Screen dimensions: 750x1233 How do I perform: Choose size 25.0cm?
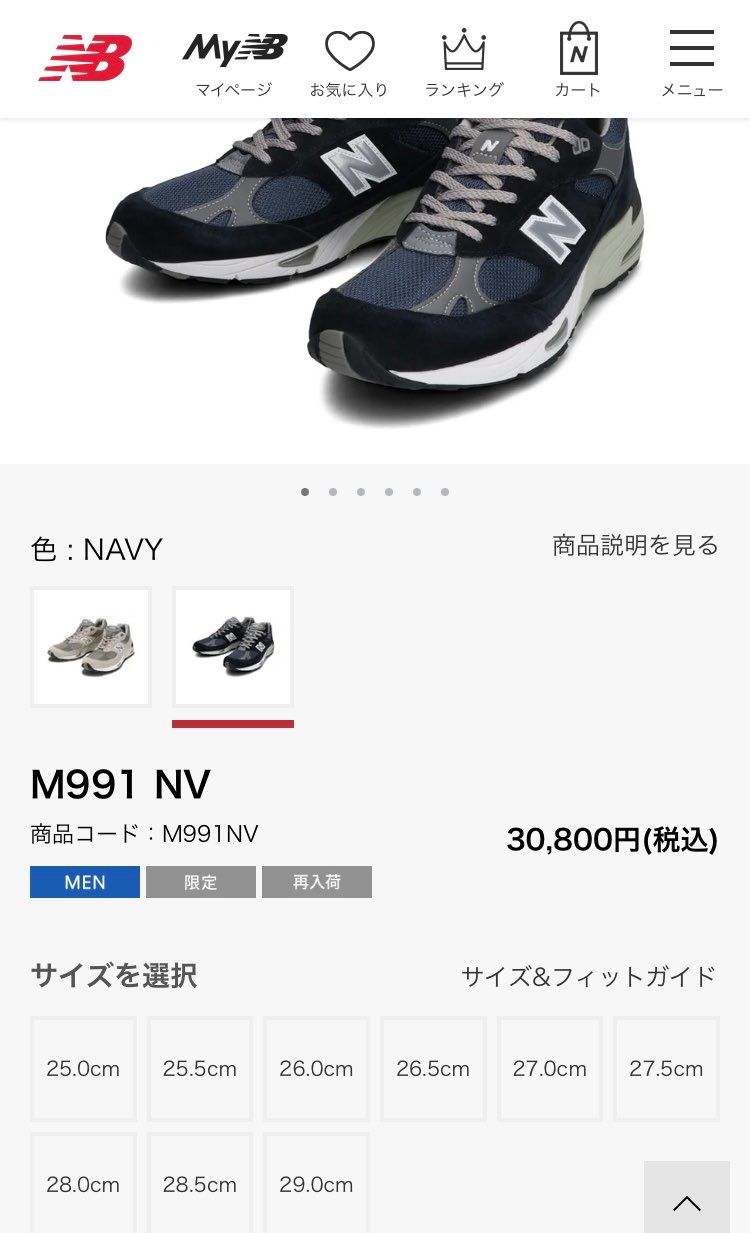[x=83, y=1068]
